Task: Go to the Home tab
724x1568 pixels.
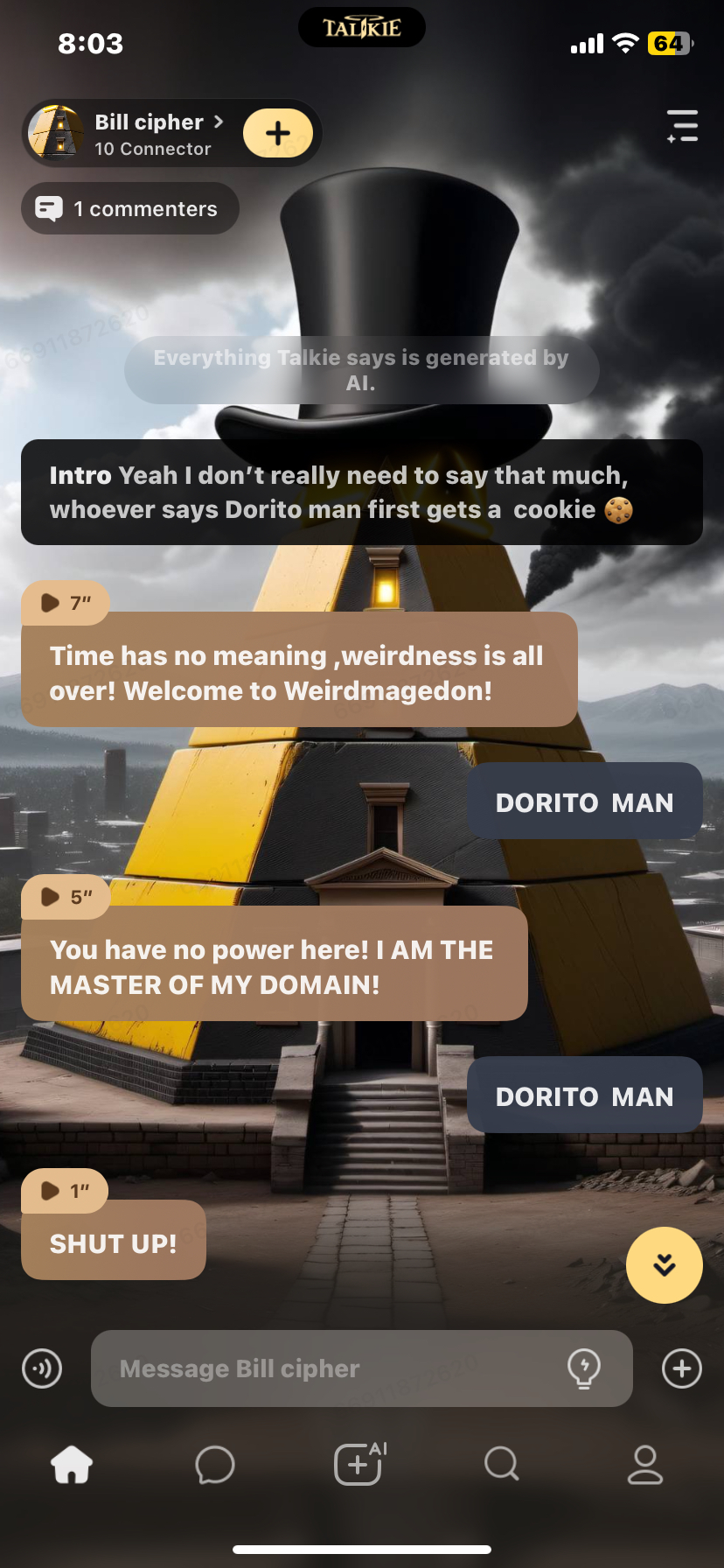Action: (72, 1464)
